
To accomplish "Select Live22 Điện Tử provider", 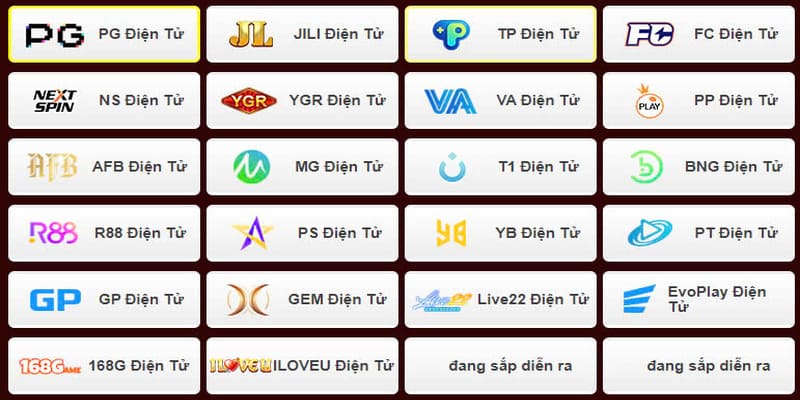I will 500,299.
